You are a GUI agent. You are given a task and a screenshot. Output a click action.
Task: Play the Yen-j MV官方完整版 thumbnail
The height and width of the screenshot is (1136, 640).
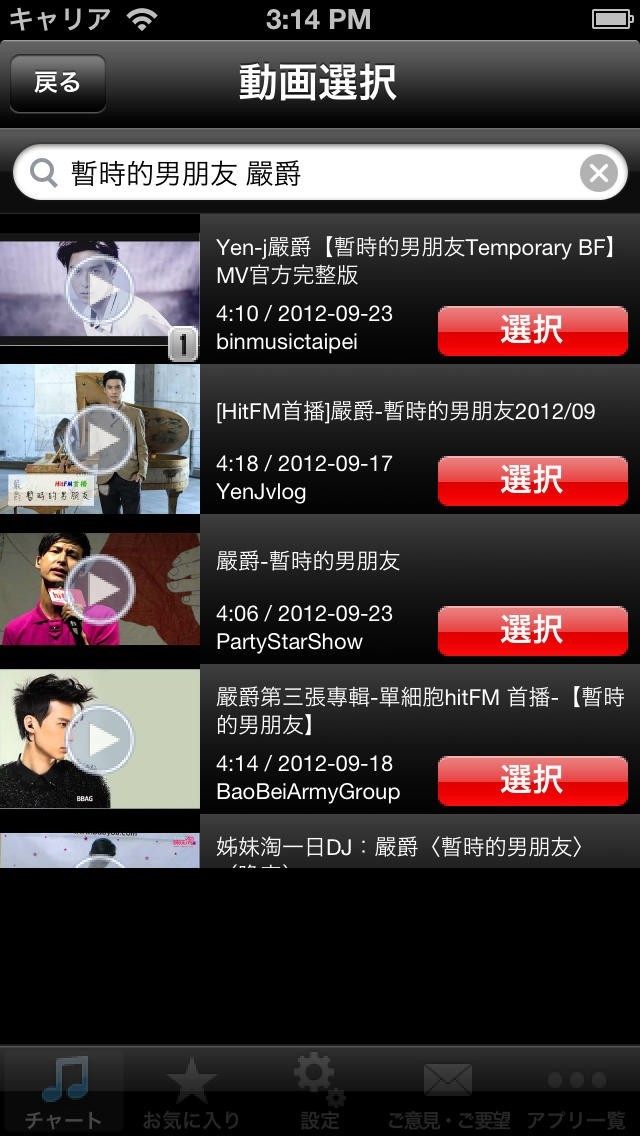(x=100, y=289)
